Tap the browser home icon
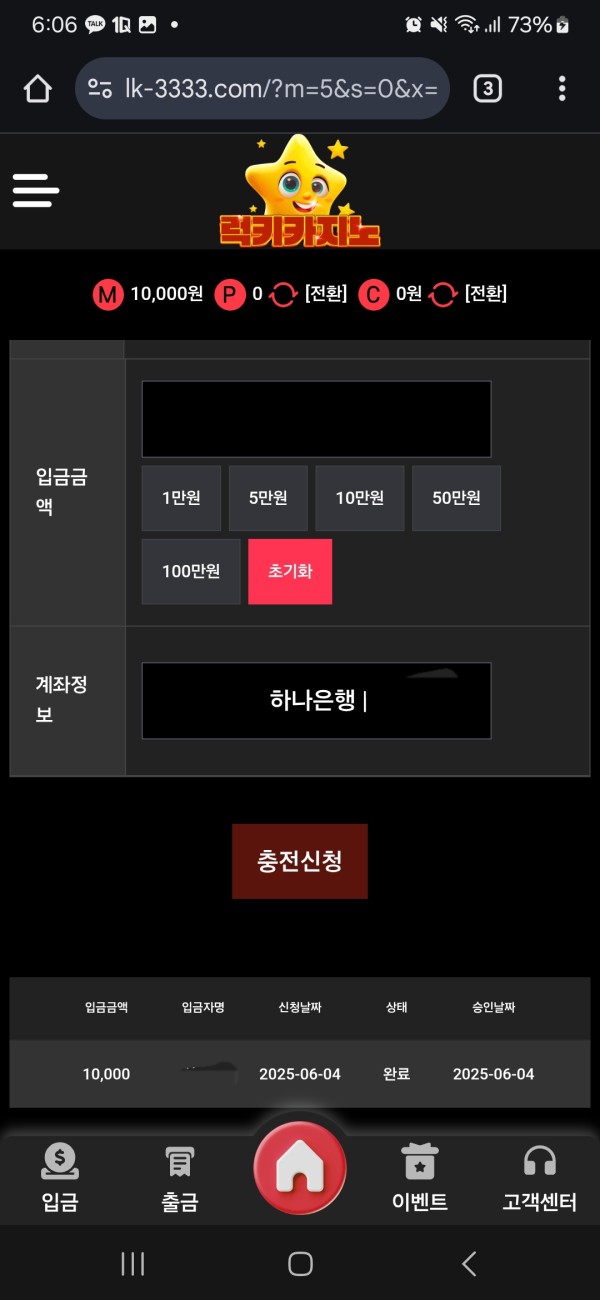 (x=38, y=89)
